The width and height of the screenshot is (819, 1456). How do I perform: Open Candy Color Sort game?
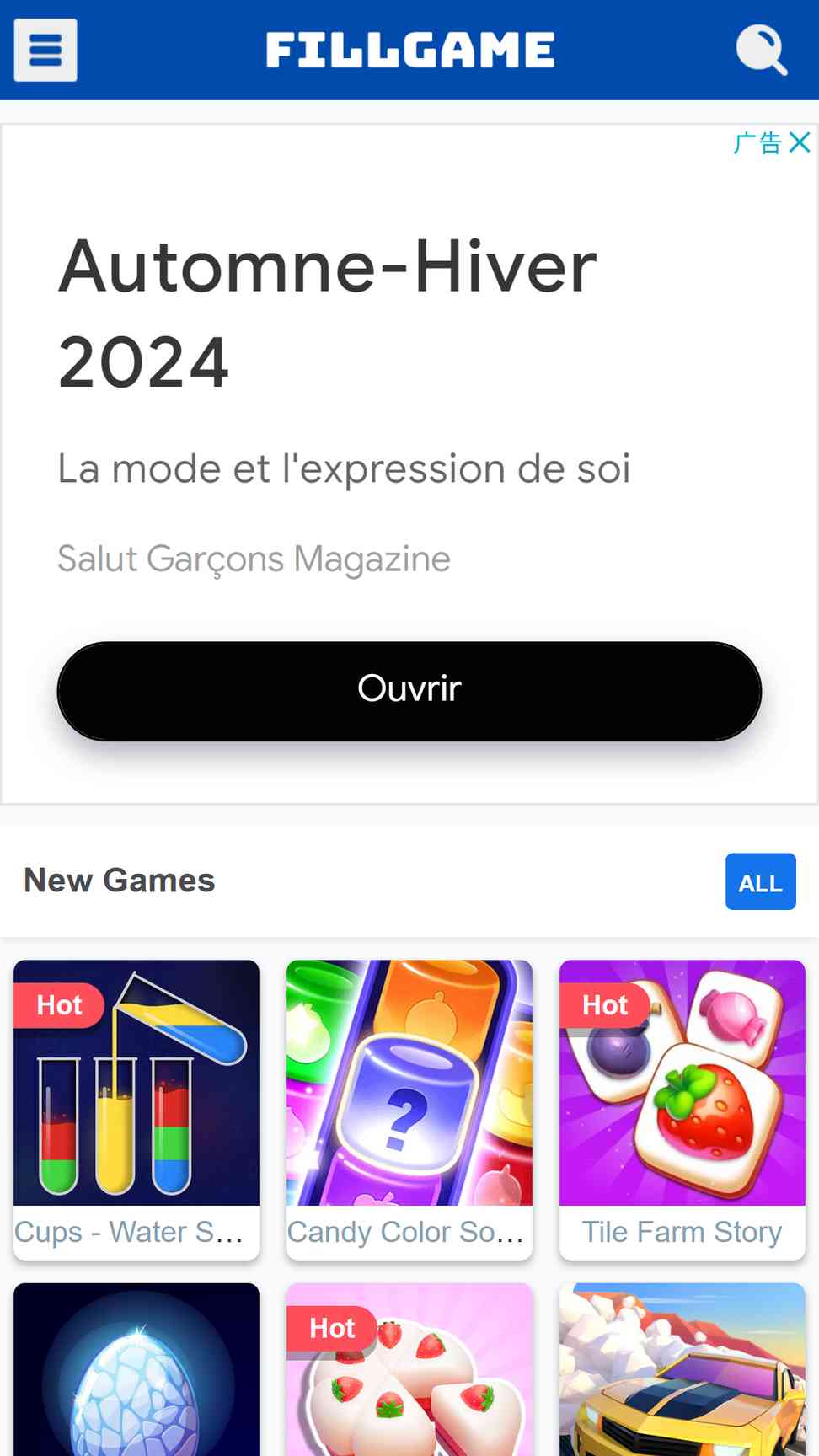(x=409, y=1109)
